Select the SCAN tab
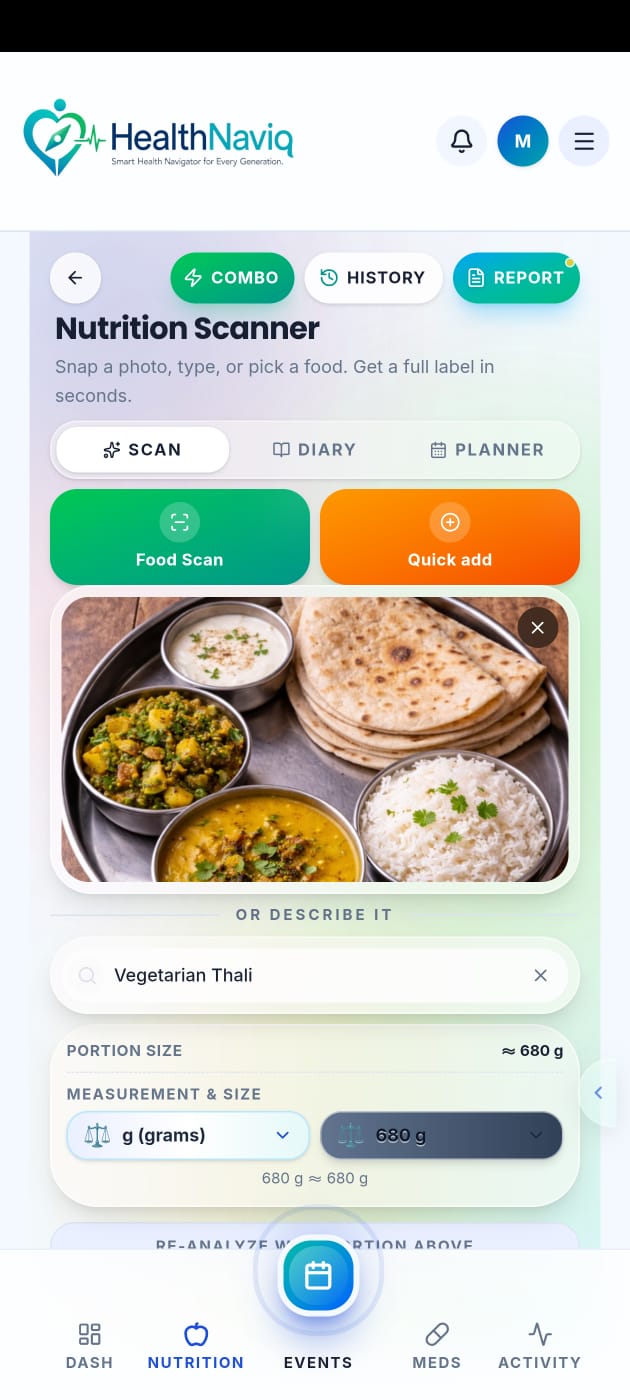This screenshot has height=1400, width=630. tap(142, 450)
